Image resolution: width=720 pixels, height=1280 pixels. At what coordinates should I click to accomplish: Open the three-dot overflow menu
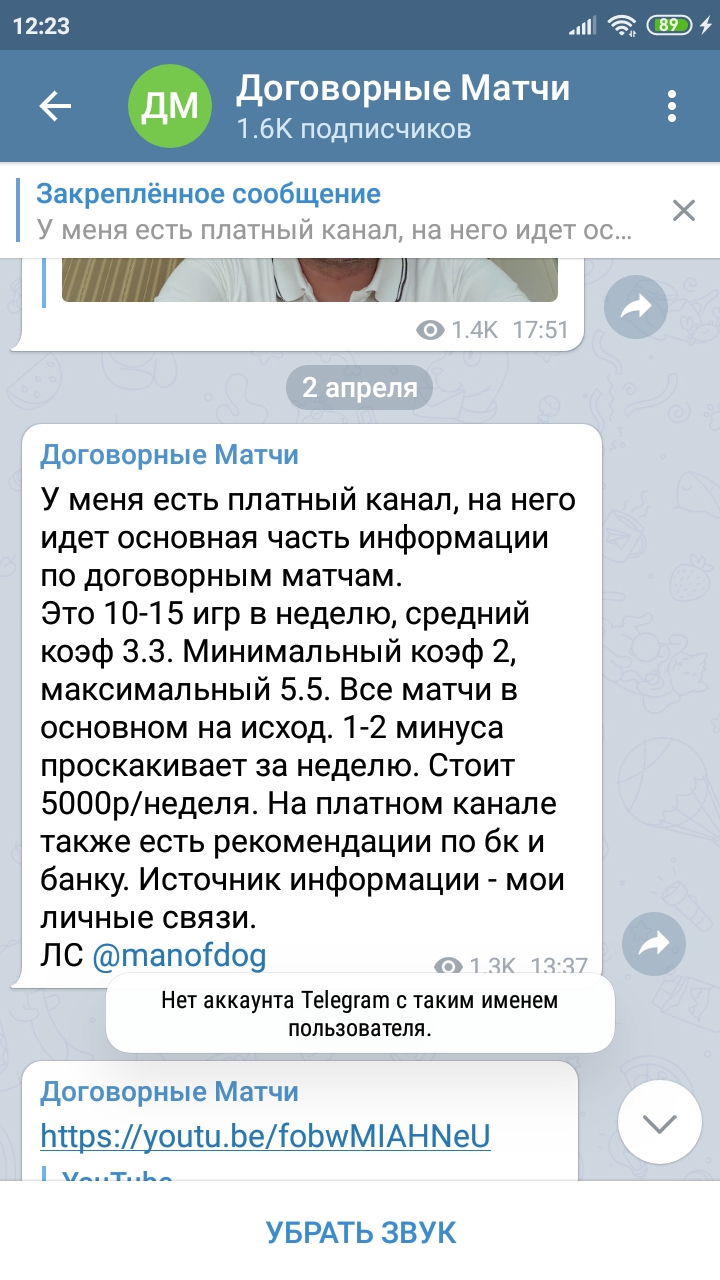(672, 106)
